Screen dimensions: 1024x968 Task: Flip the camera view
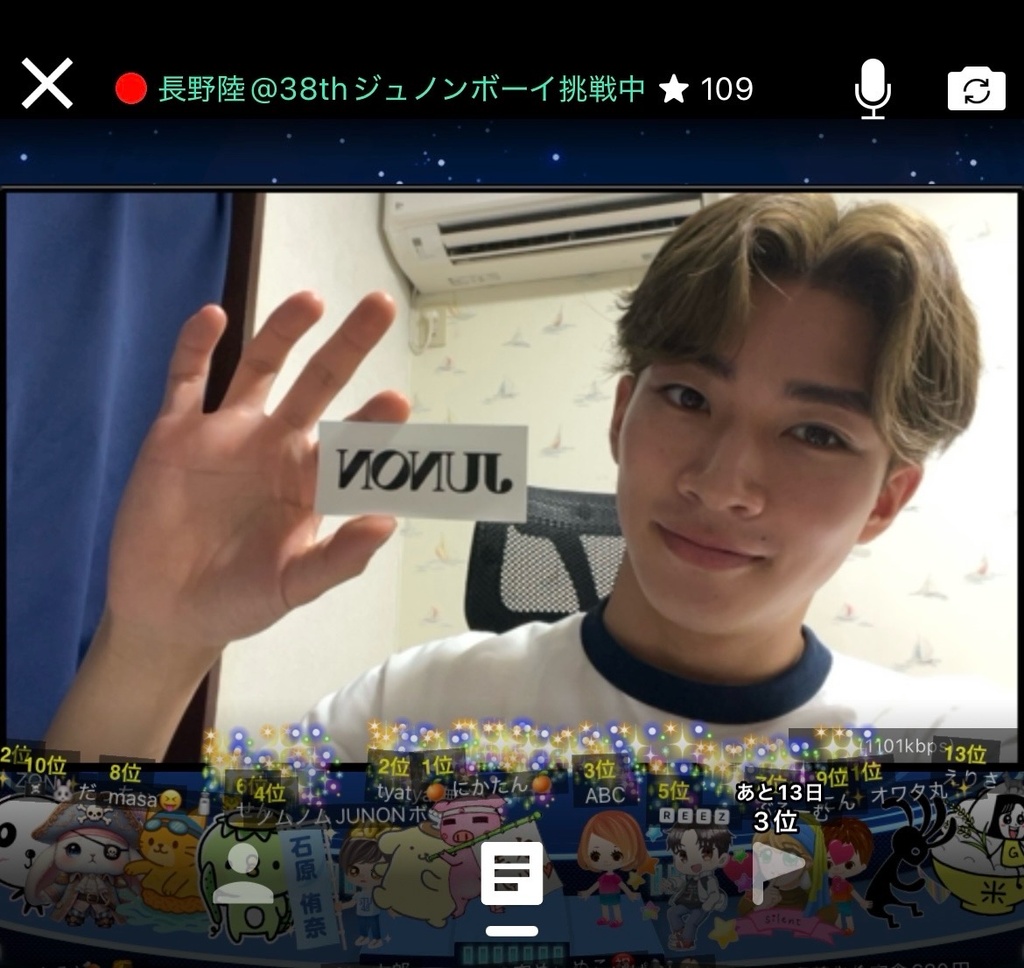click(x=976, y=89)
